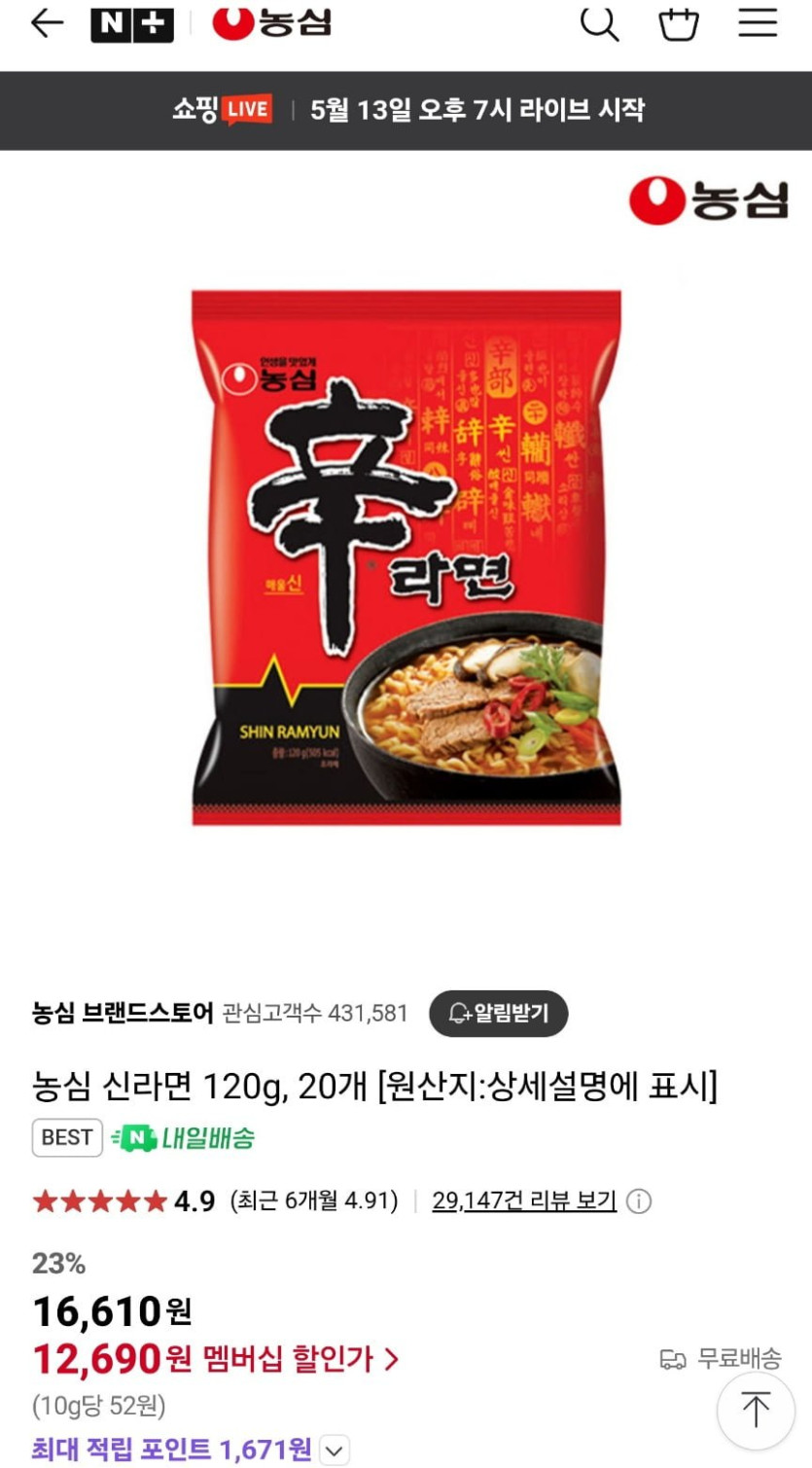Viewport: 812px width, 1468px height.
Task: Open the hamburger menu
Action: coord(758,23)
